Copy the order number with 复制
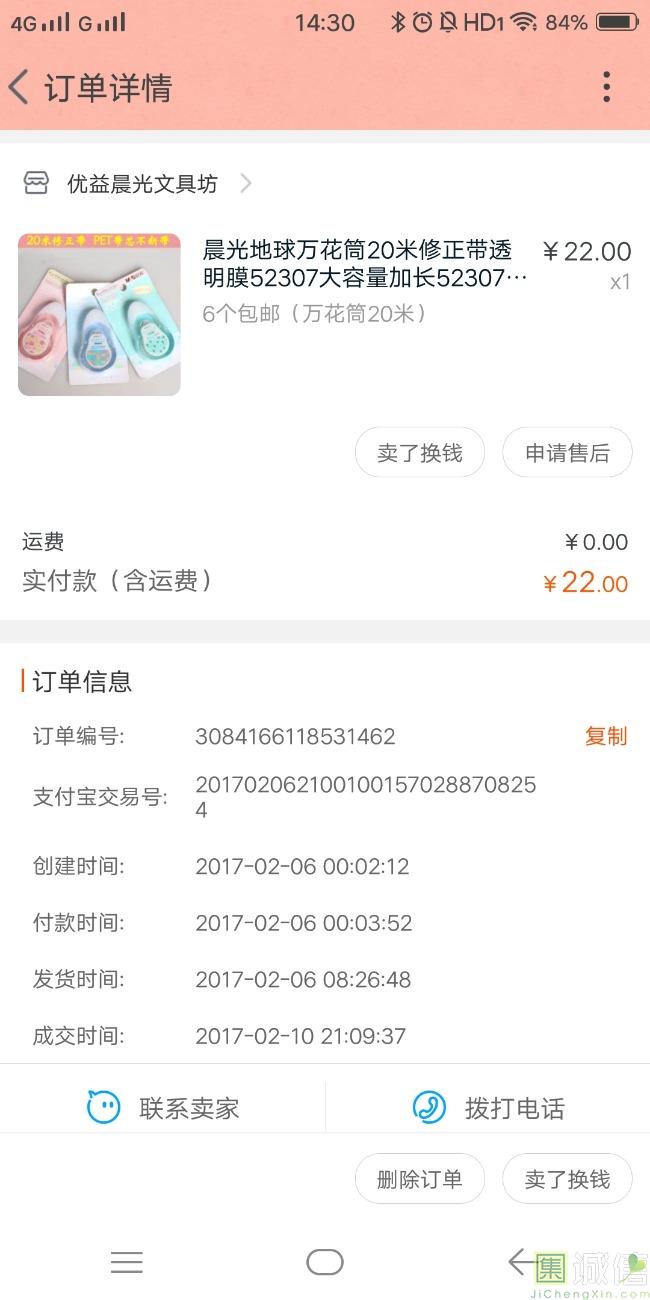The width and height of the screenshot is (650, 1300). [x=605, y=736]
